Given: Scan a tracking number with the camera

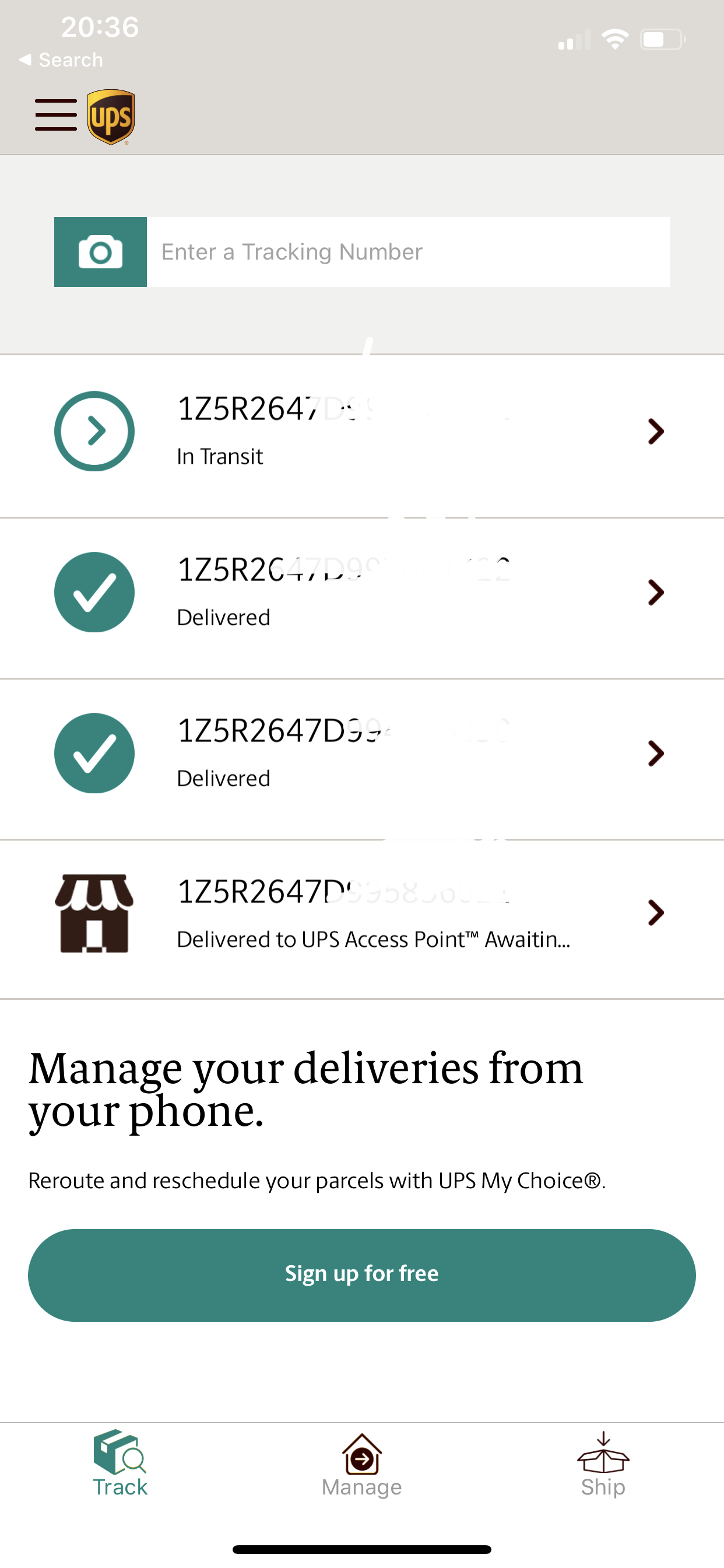Looking at the screenshot, I should 100,252.
